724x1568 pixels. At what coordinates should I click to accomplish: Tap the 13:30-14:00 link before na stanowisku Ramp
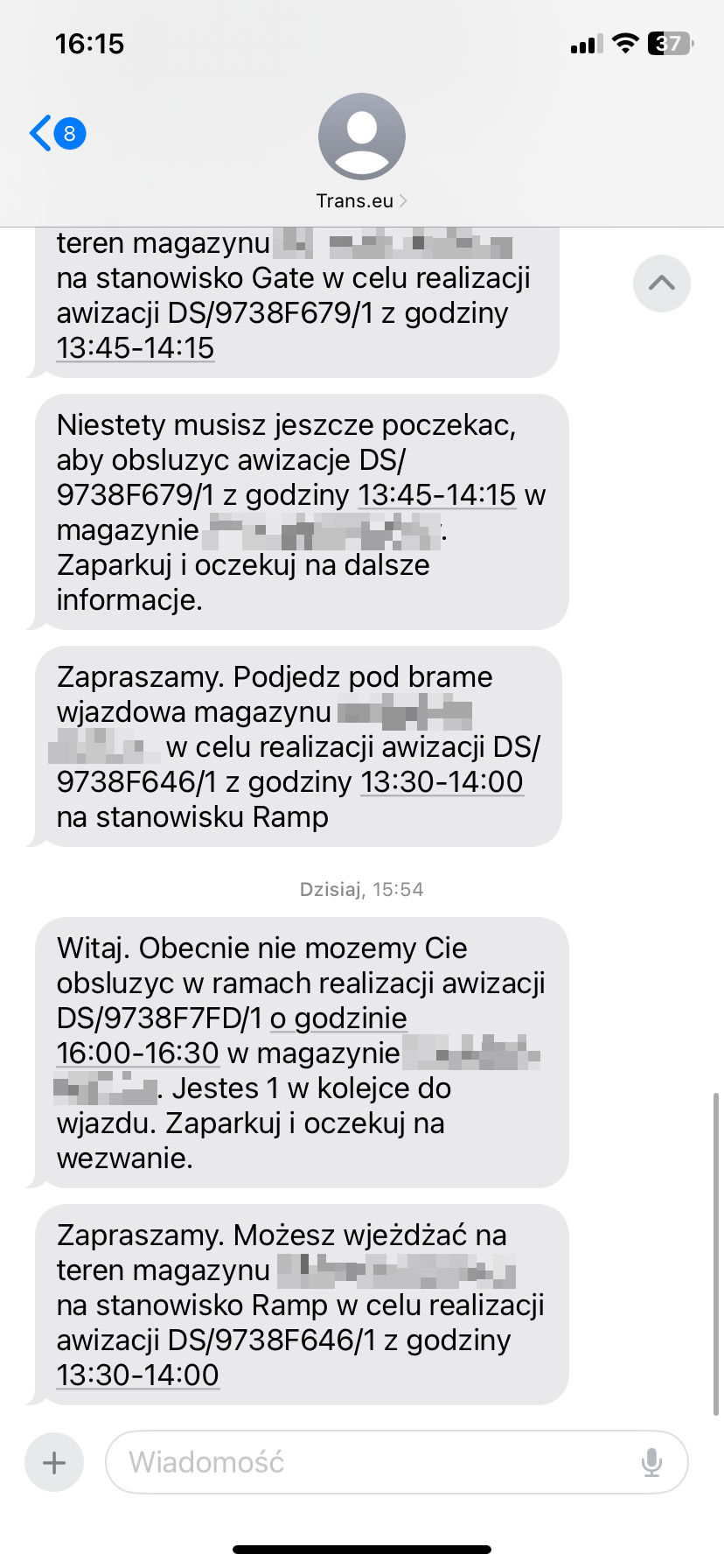tap(442, 781)
